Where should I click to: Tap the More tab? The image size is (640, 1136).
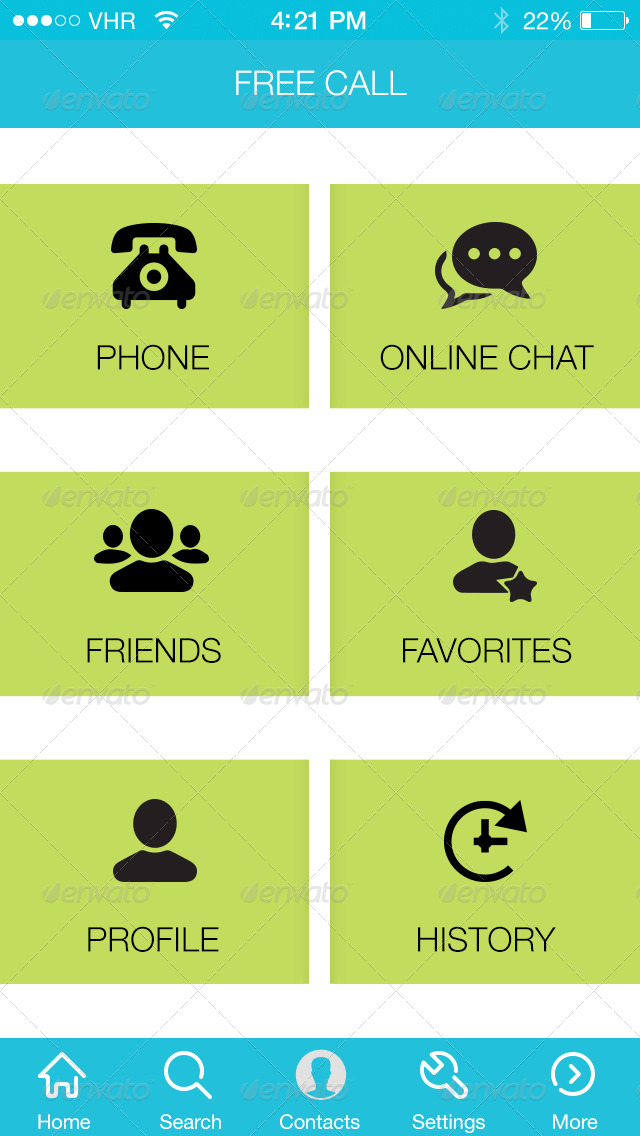coord(574,1088)
